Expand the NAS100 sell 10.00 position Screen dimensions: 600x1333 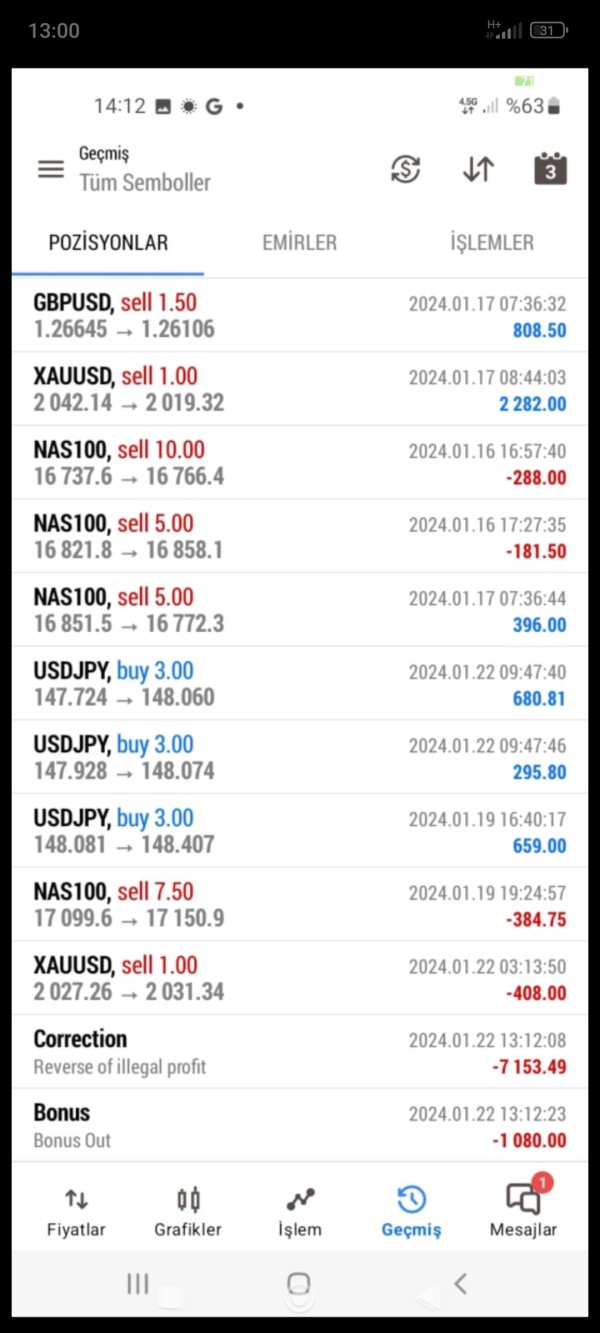pyautogui.click(x=300, y=463)
